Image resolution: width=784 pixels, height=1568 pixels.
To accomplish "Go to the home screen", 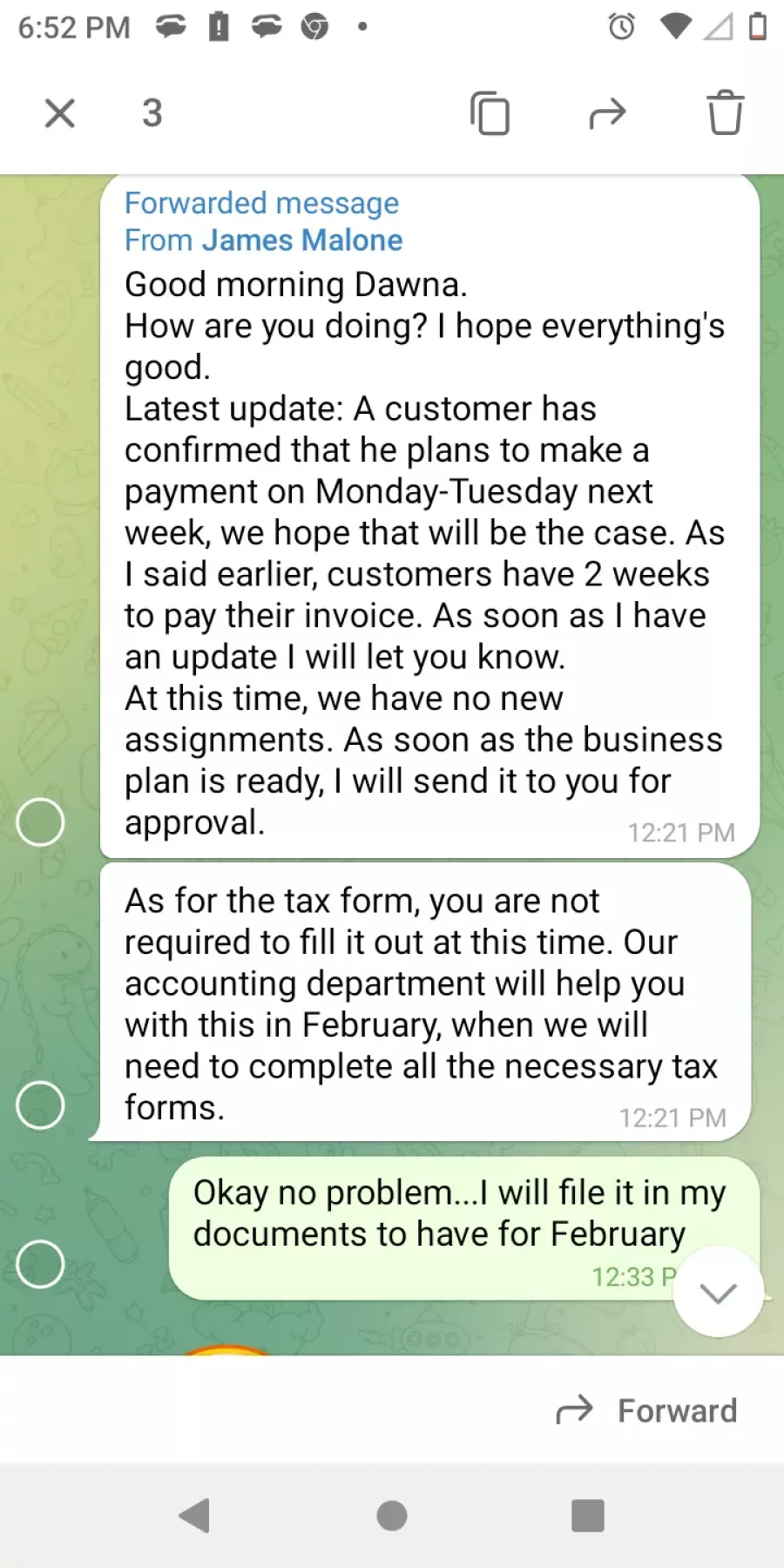I will [392, 1516].
